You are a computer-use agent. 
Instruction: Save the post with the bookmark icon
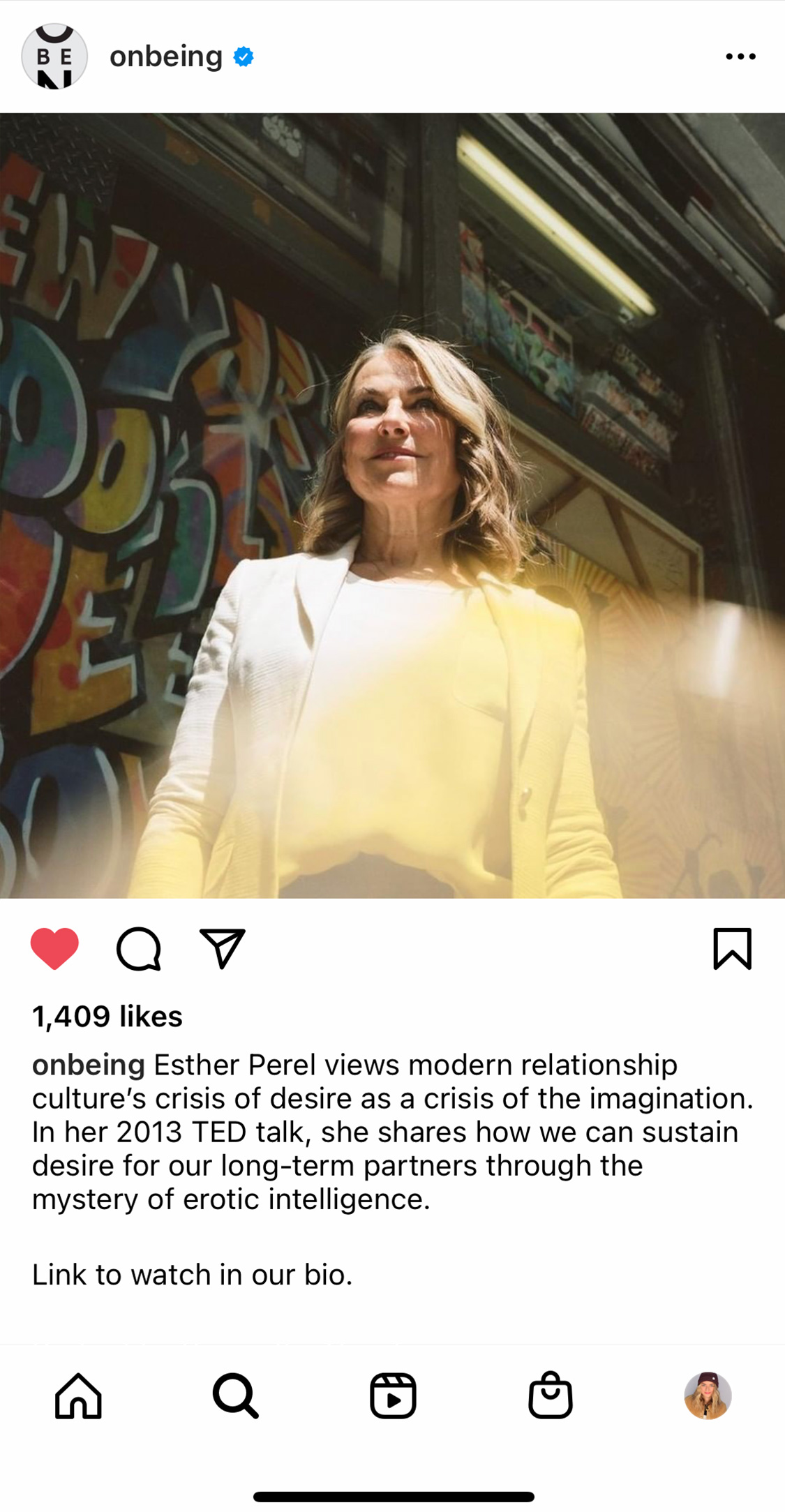(732, 948)
